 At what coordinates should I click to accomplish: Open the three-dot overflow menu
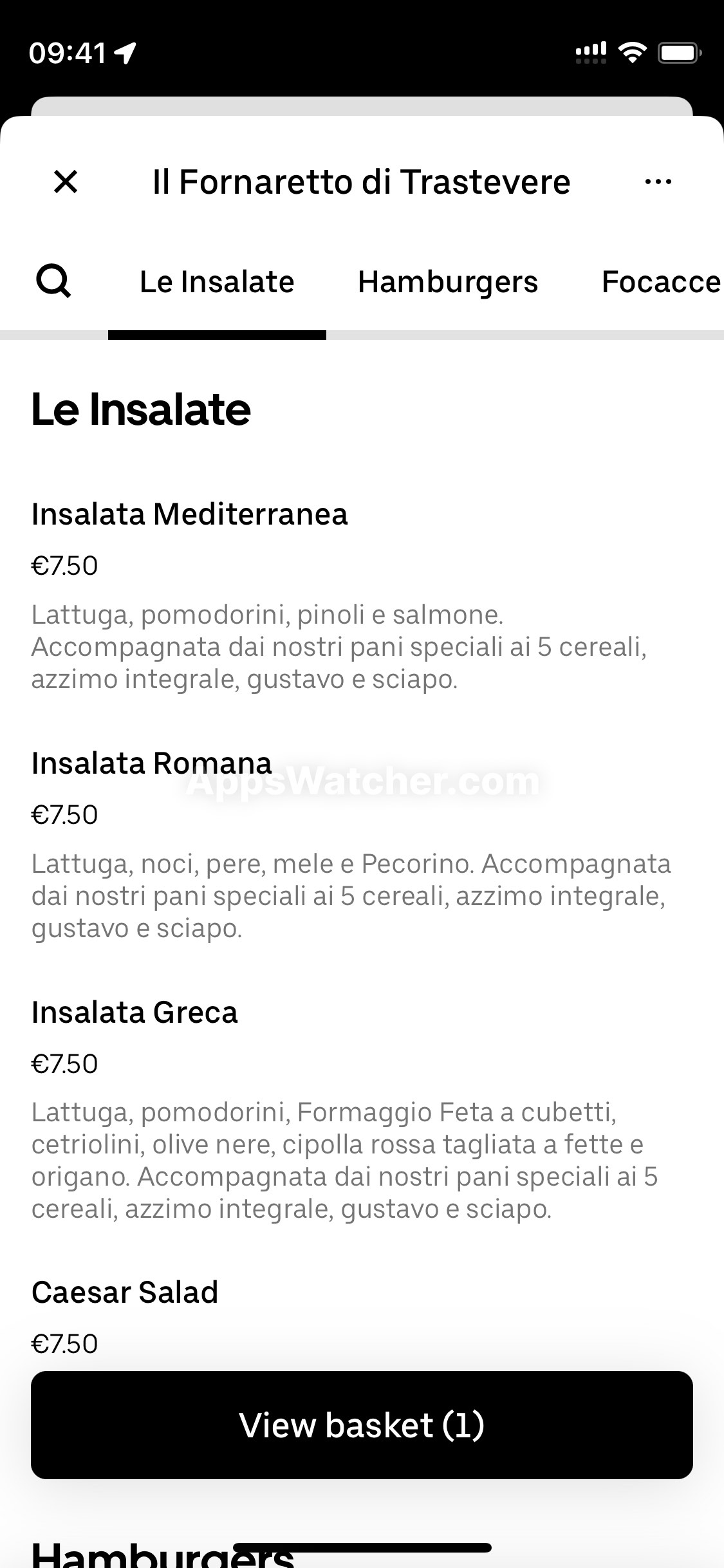(658, 182)
